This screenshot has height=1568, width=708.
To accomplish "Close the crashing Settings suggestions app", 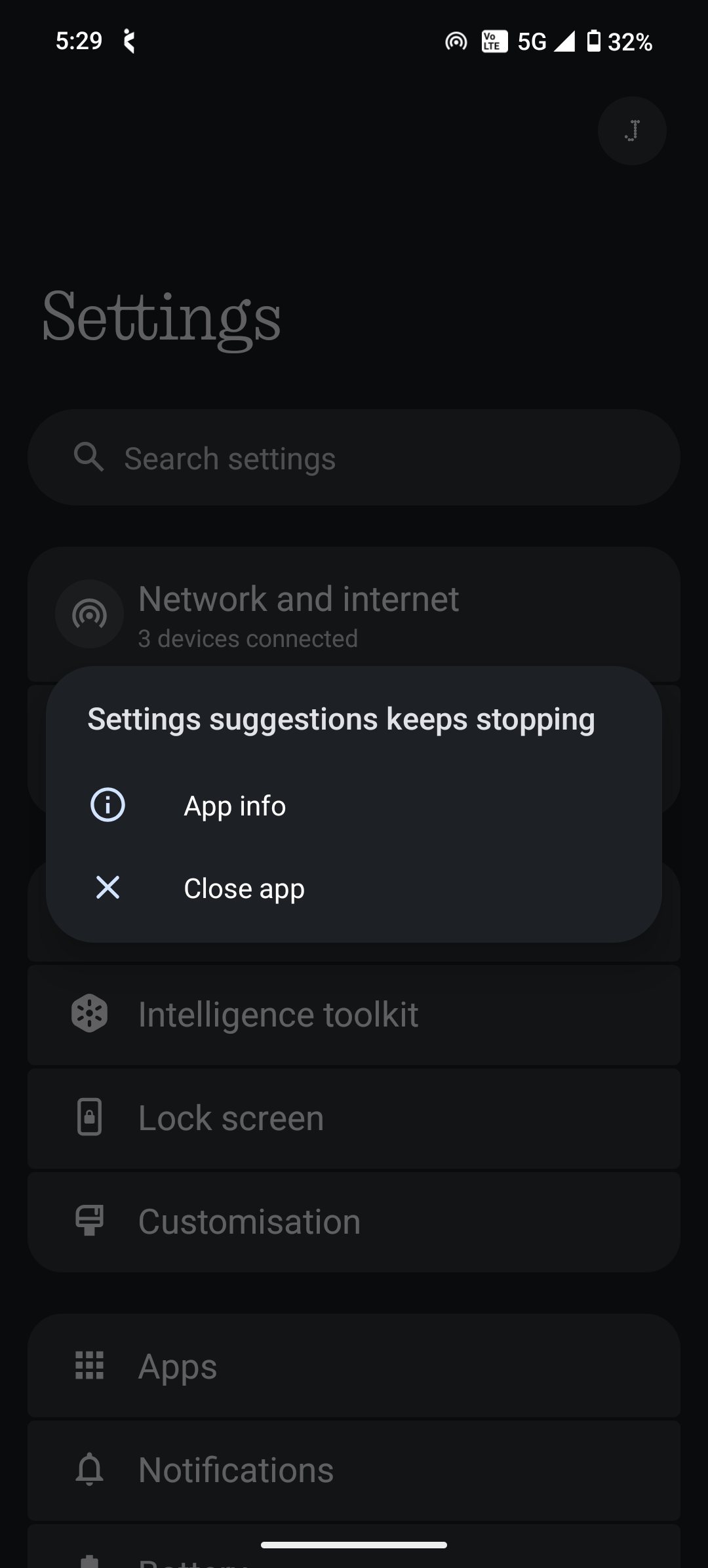I will (x=244, y=888).
